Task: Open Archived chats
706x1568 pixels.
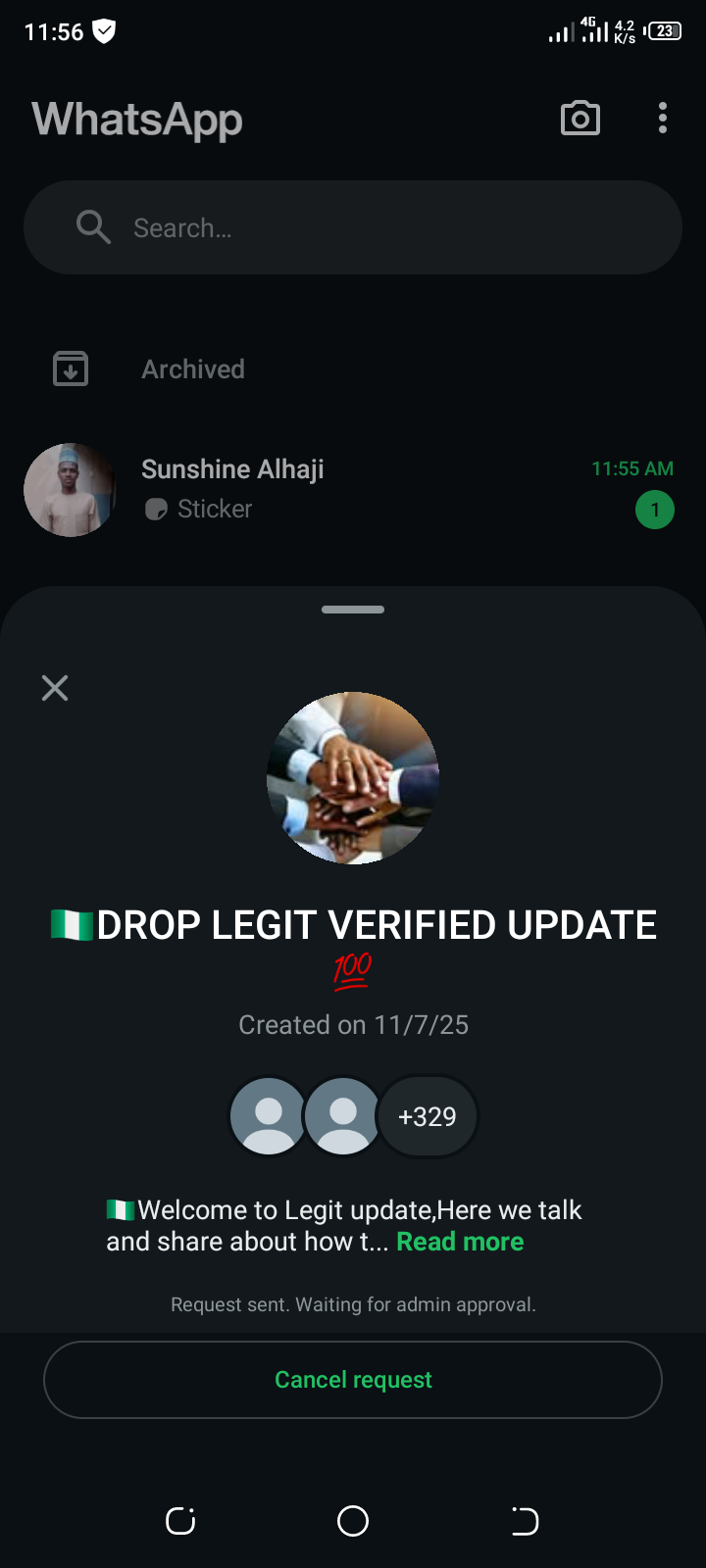Action: tap(193, 369)
